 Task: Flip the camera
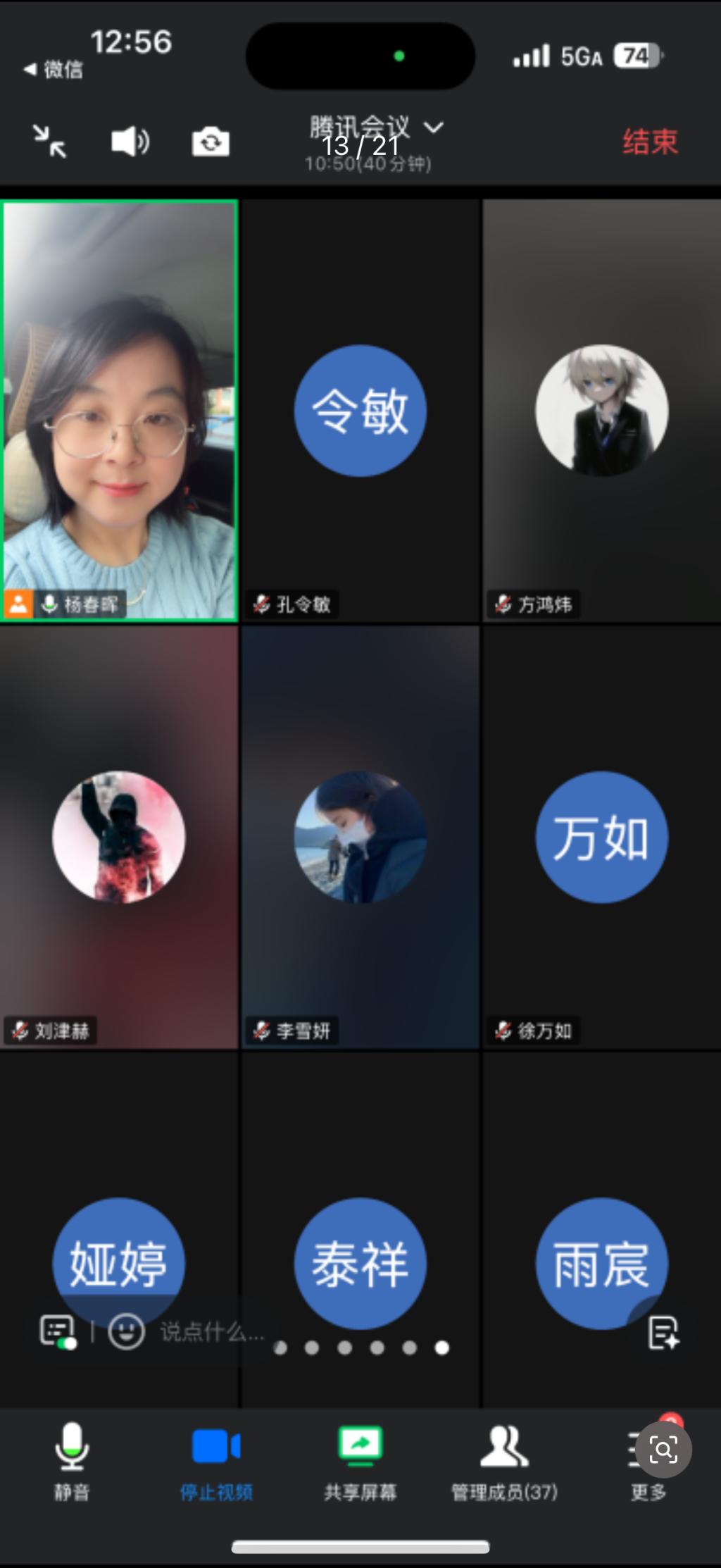(211, 142)
